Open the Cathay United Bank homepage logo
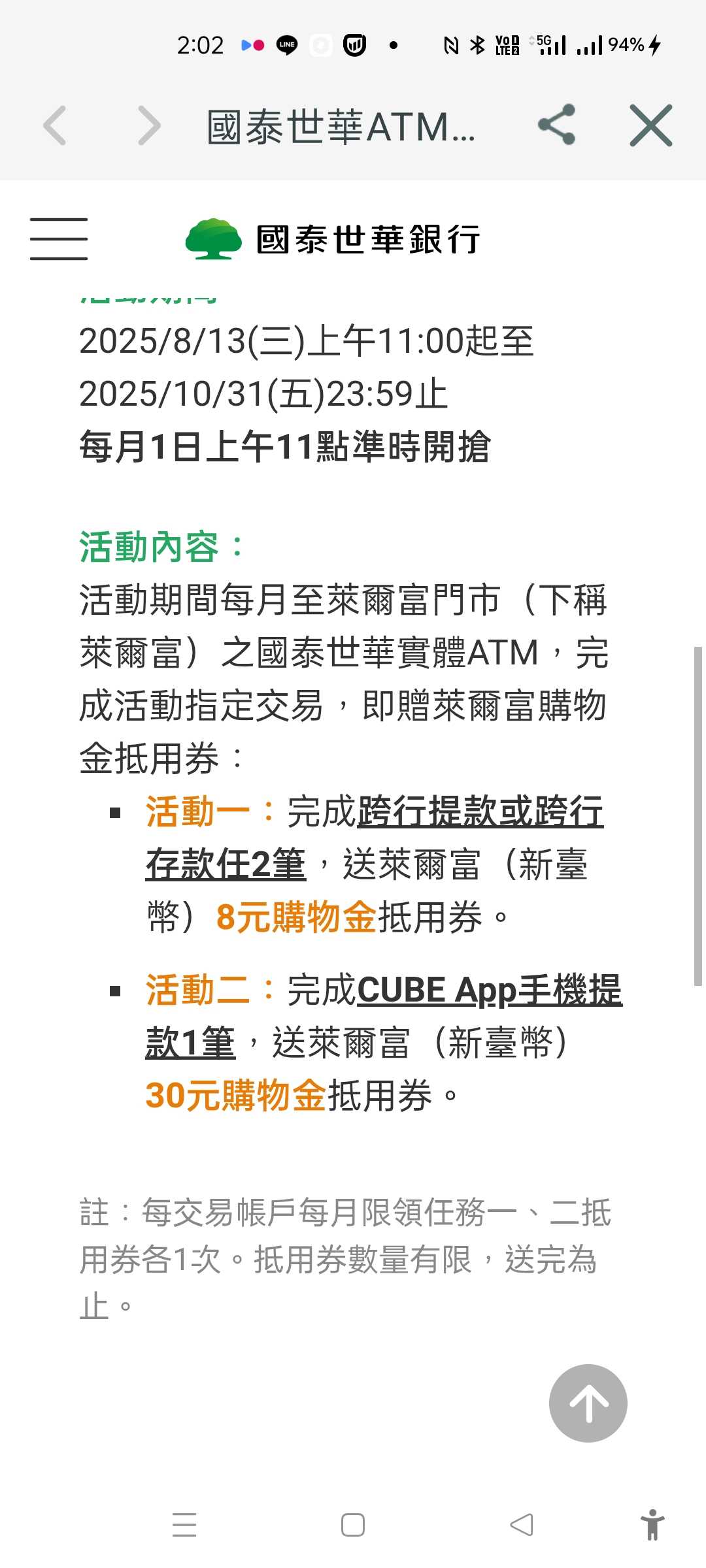Viewport: 706px width, 1568px height. 333,239
